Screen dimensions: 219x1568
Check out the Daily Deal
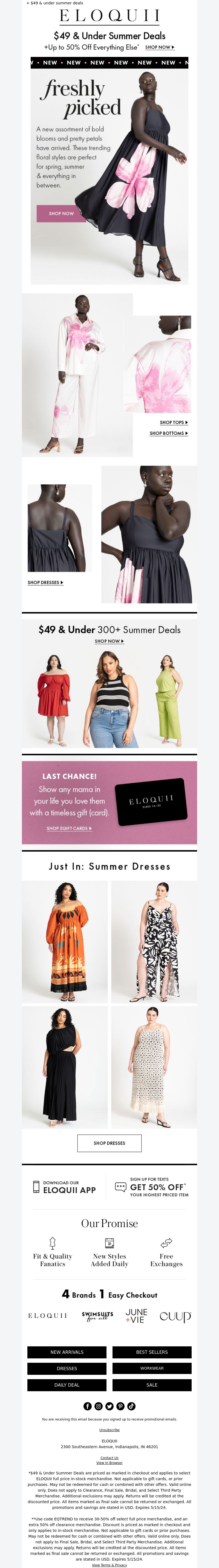point(67,1385)
